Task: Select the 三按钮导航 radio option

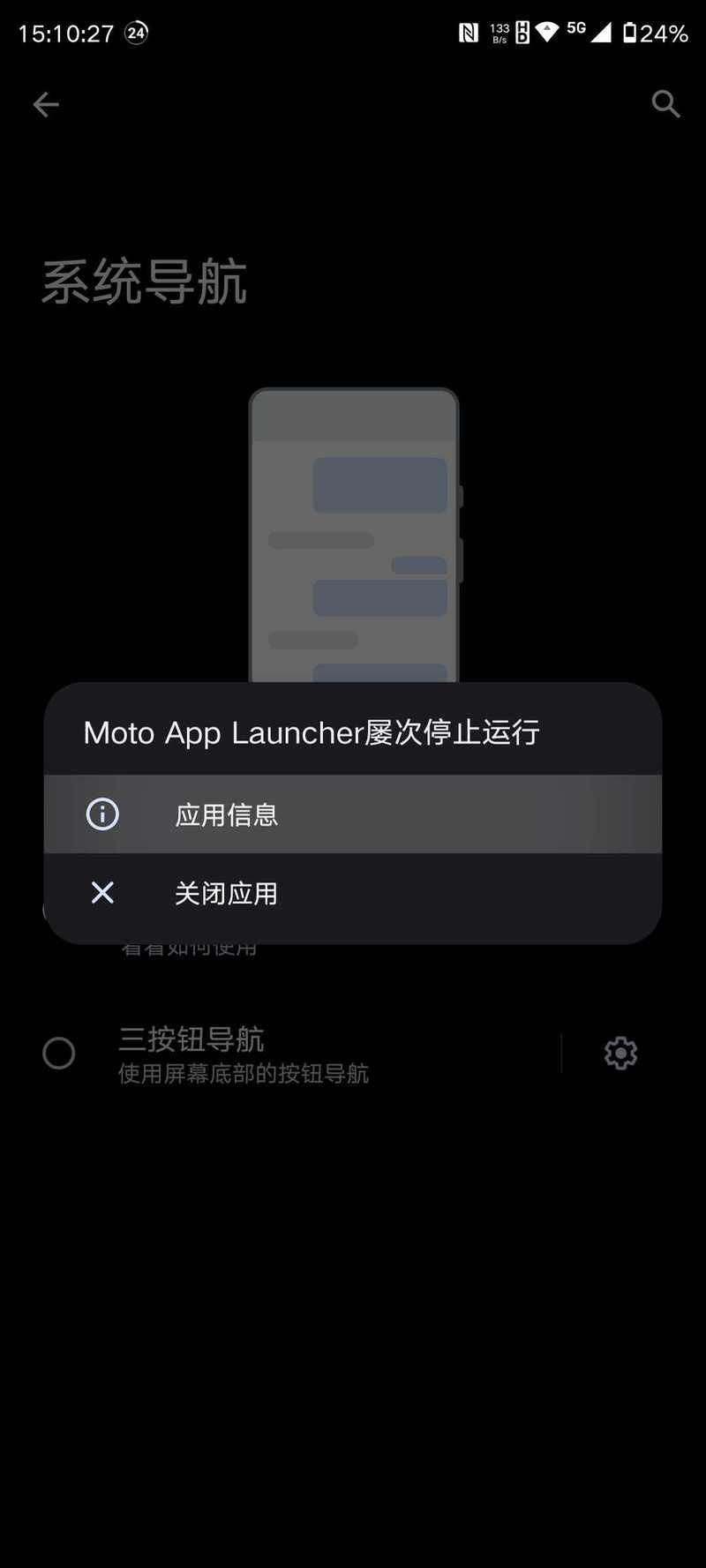Action: tap(59, 1053)
